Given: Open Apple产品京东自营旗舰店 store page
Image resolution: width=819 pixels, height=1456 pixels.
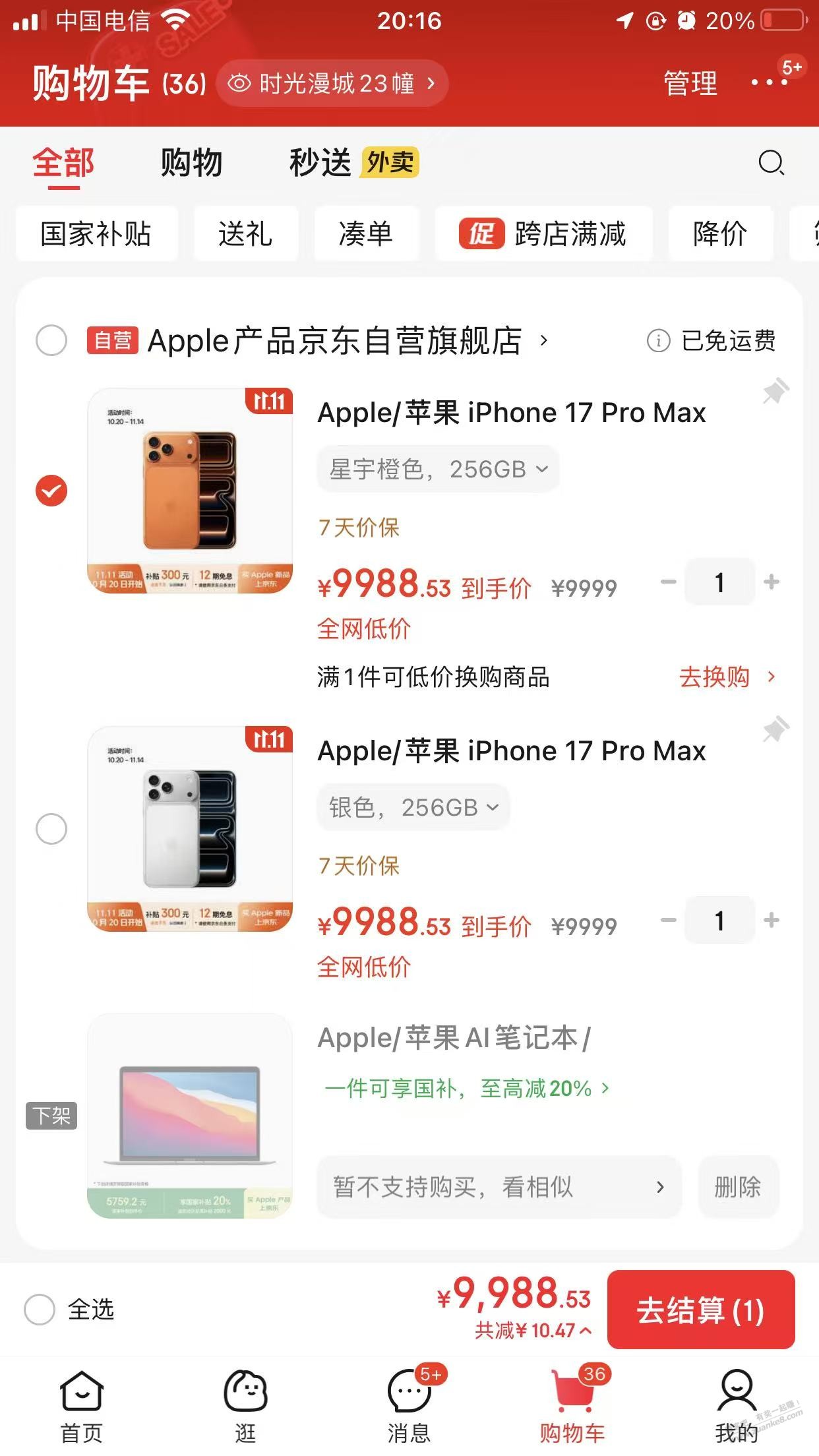Looking at the screenshot, I should (x=335, y=341).
